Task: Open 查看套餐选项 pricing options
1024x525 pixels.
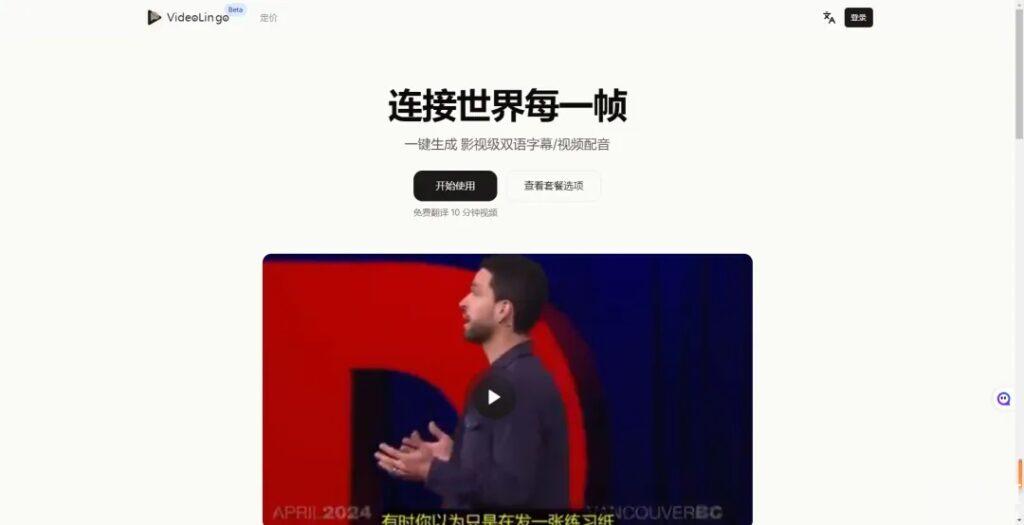Action: tap(553, 186)
